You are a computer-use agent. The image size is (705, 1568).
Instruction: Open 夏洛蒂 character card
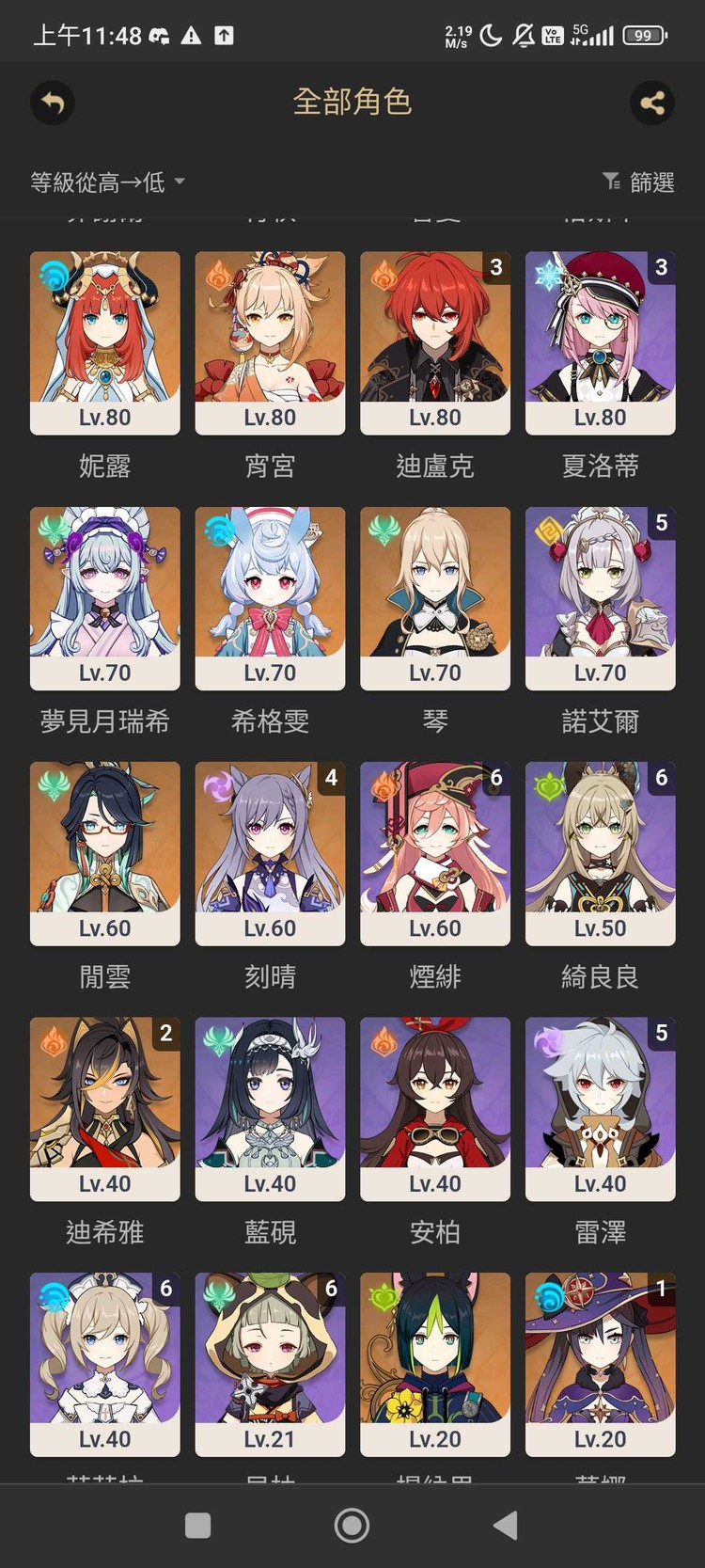pos(600,342)
